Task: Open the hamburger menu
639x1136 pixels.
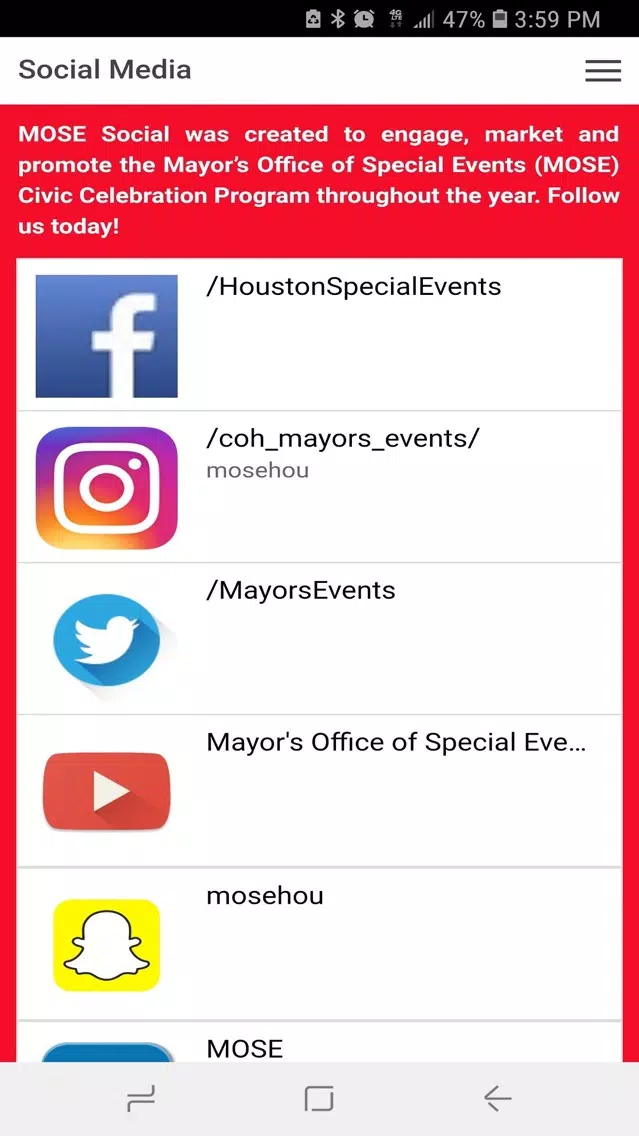Action: (x=603, y=70)
